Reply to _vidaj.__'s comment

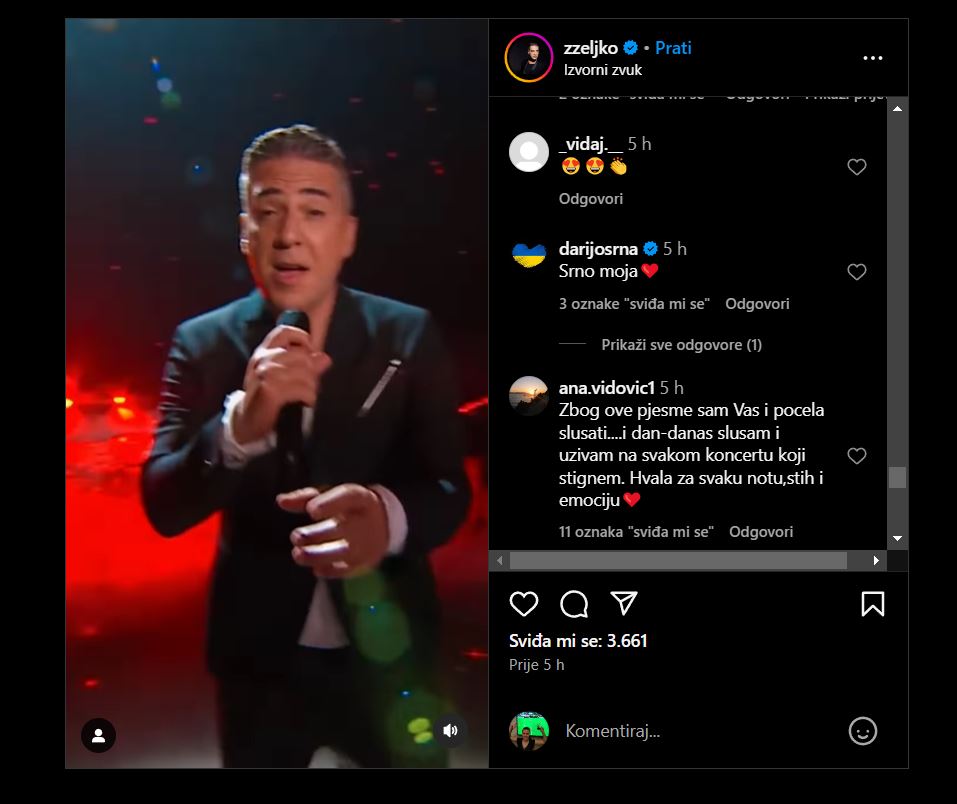click(x=591, y=199)
